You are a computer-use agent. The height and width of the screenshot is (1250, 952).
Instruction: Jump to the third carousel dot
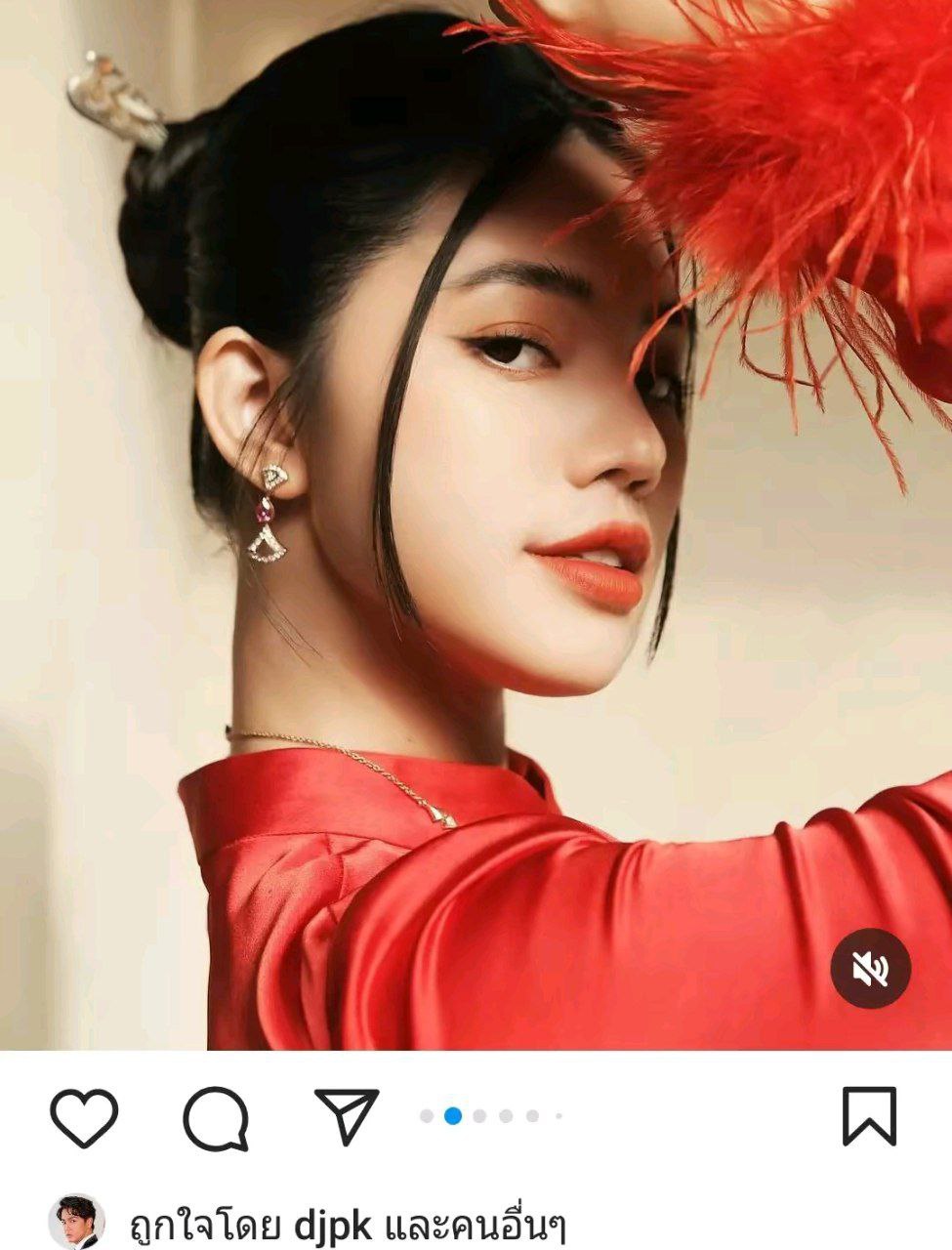(479, 1115)
